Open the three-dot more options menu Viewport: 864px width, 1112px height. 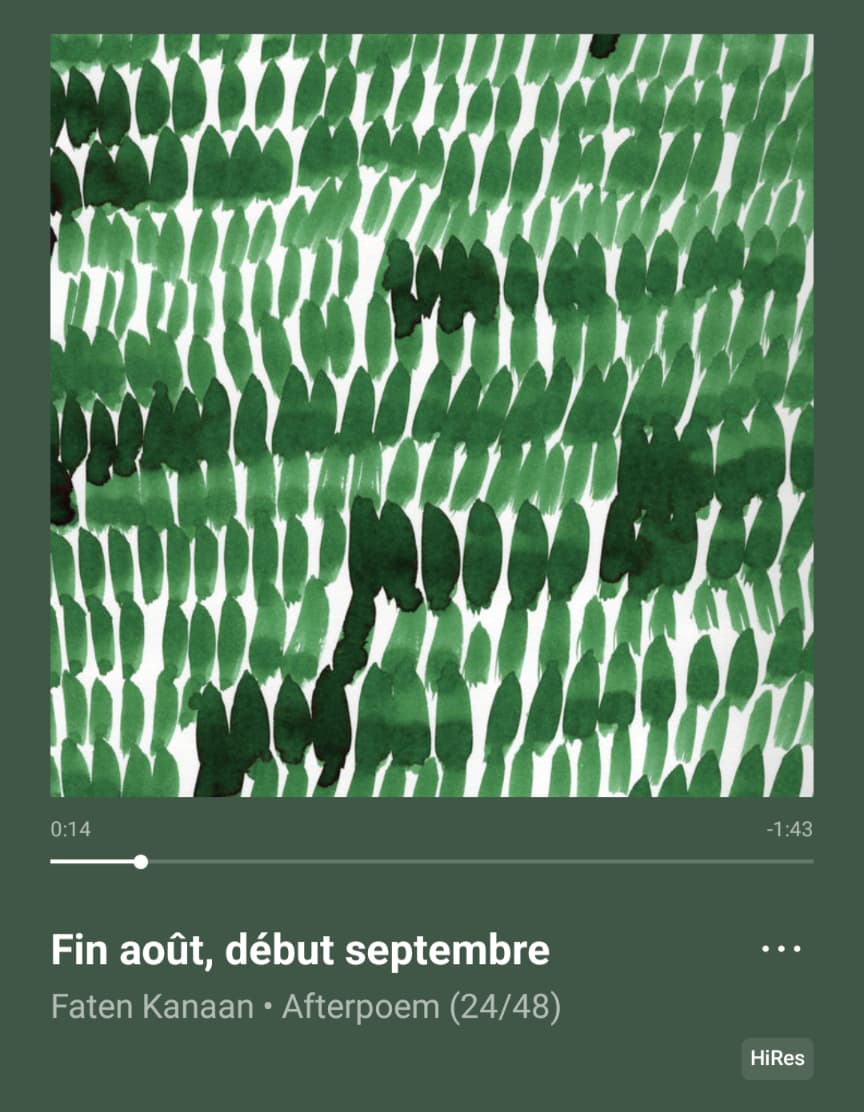point(781,949)
